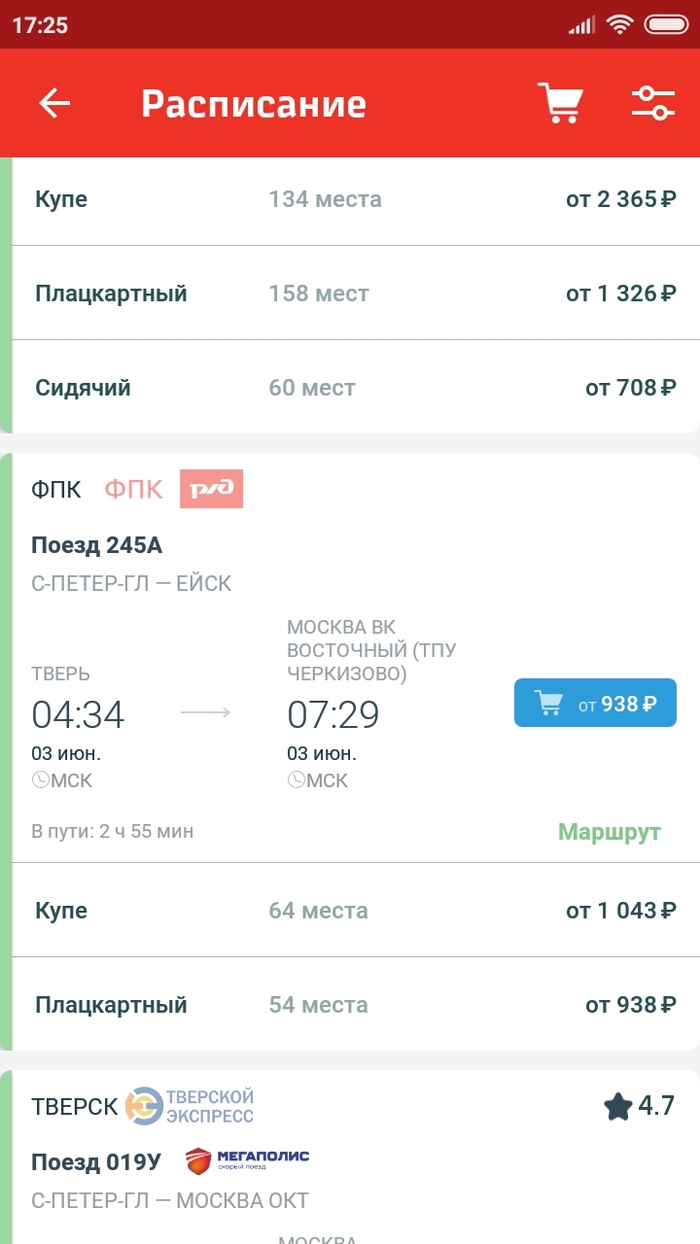The width and height of the screenshot is (700, 1244).
Task: Open the schedule filter settings
Action: tap(654, 103)
